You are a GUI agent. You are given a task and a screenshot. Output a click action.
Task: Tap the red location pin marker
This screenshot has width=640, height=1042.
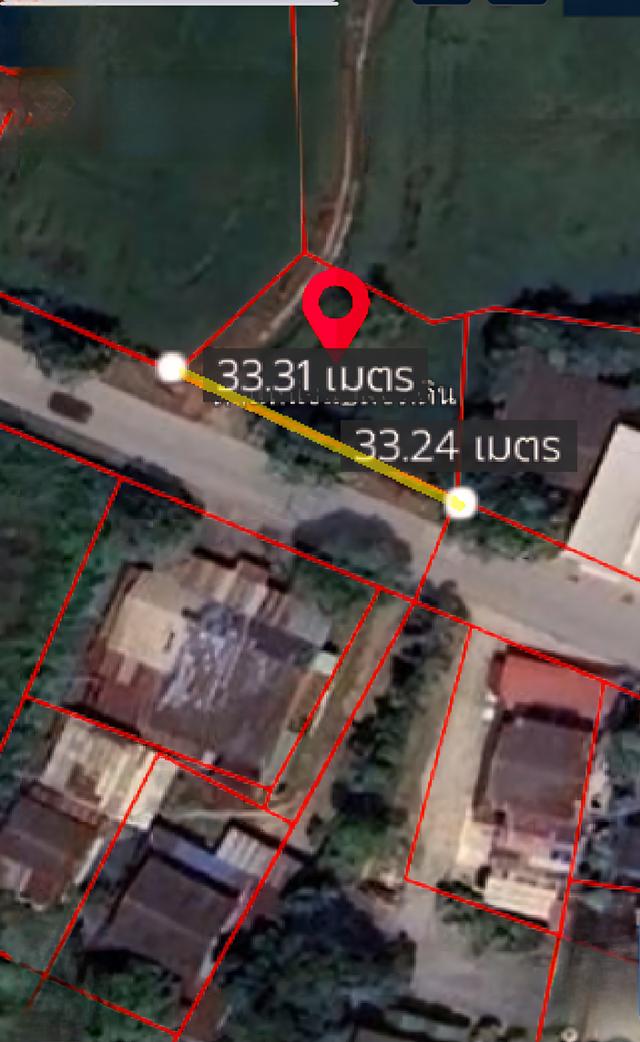coord(336,305)
